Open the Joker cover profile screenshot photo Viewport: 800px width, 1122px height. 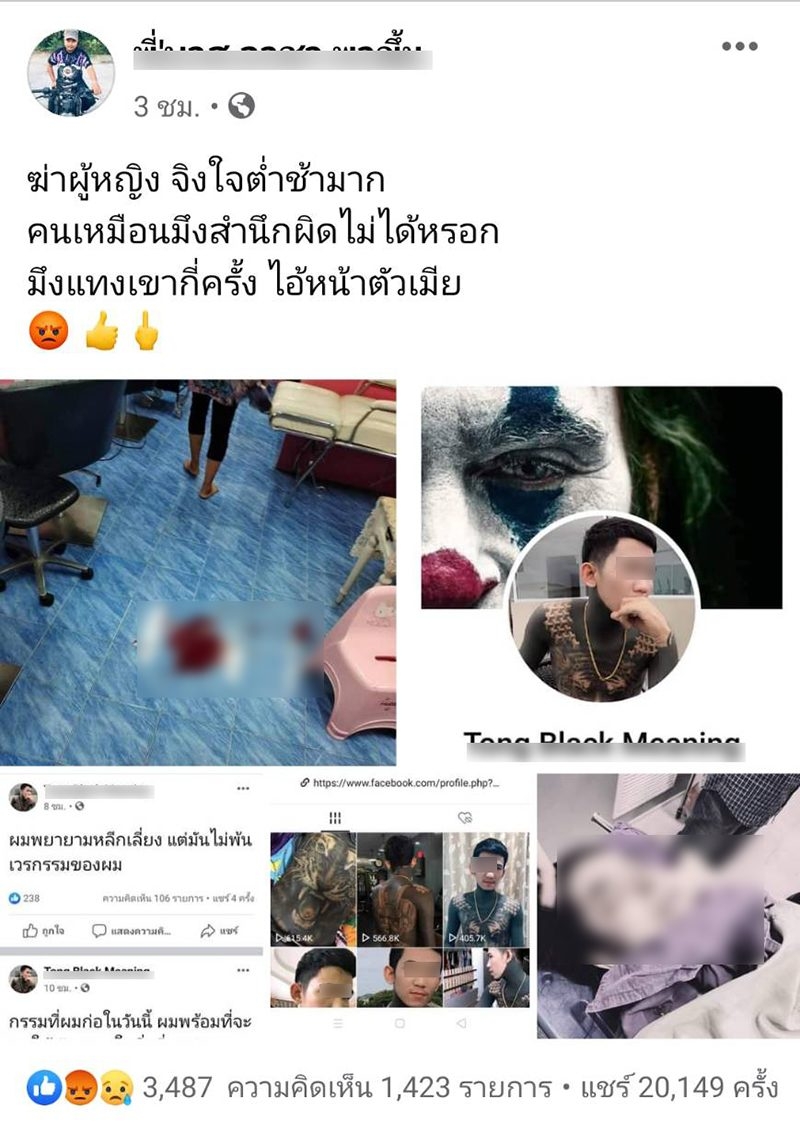[601, 572]
